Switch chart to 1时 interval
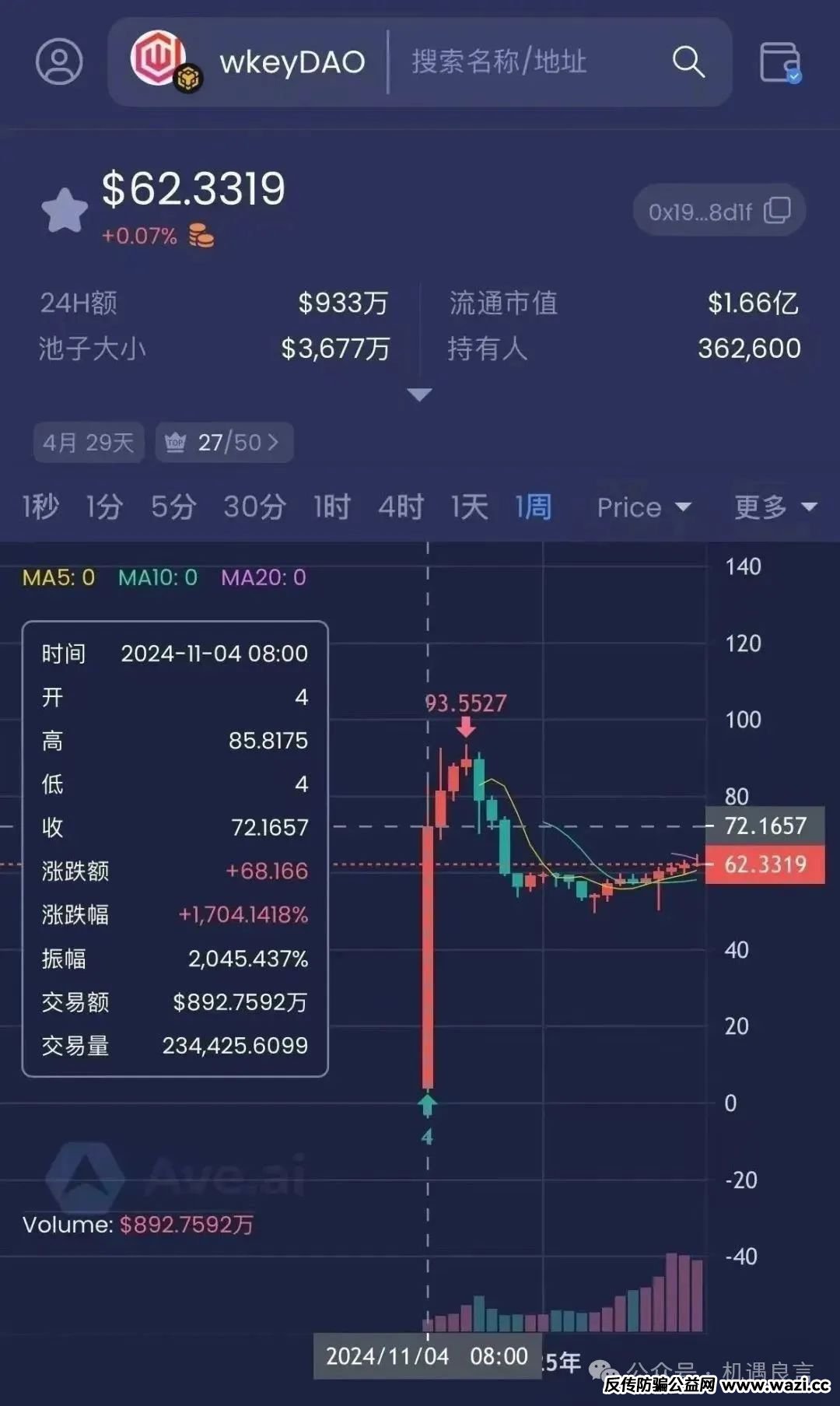The image size is (840, 1406). click(x=332, y=507)
